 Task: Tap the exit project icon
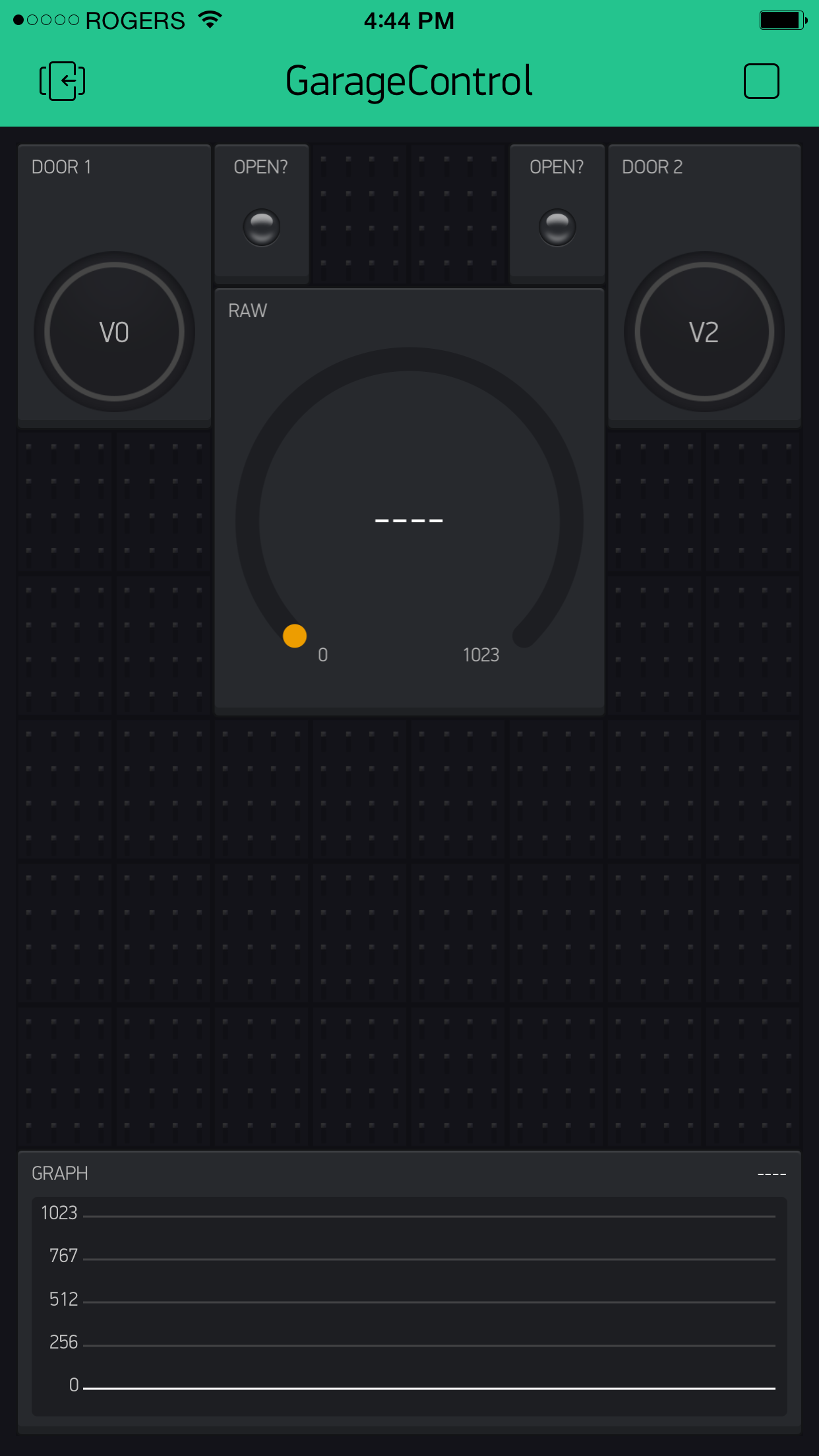click(62, 81)
